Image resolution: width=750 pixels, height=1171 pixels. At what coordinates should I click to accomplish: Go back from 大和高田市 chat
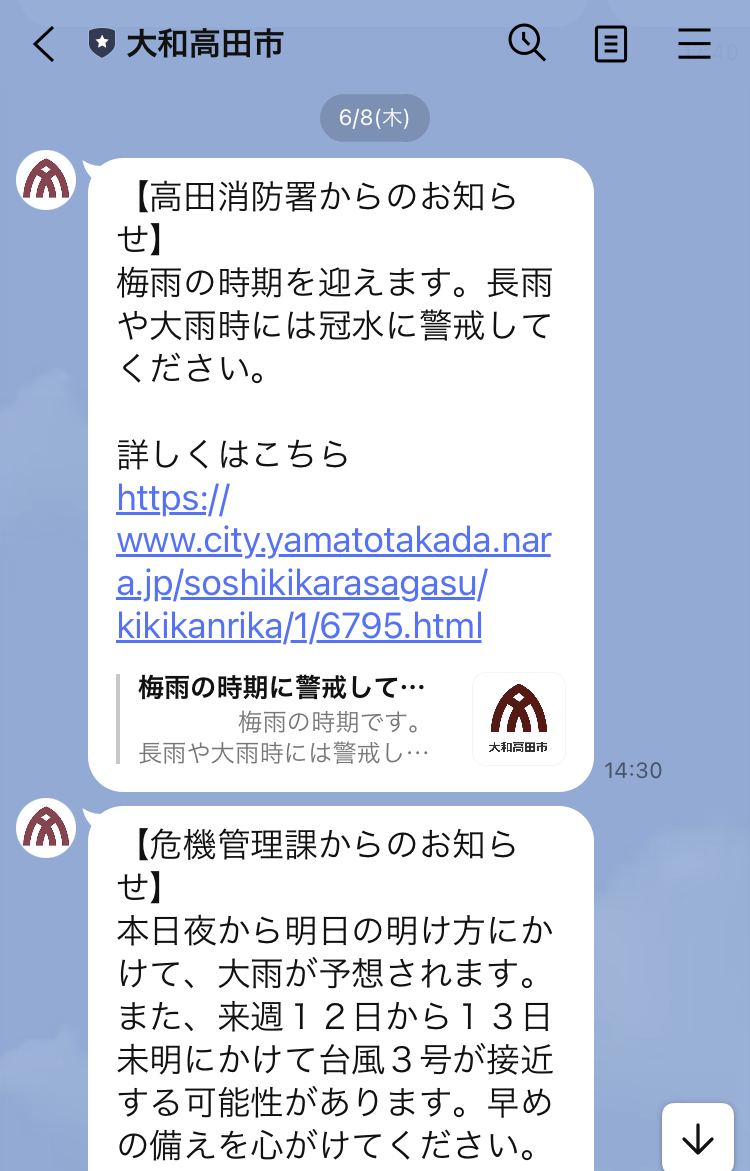coord(43,45)
